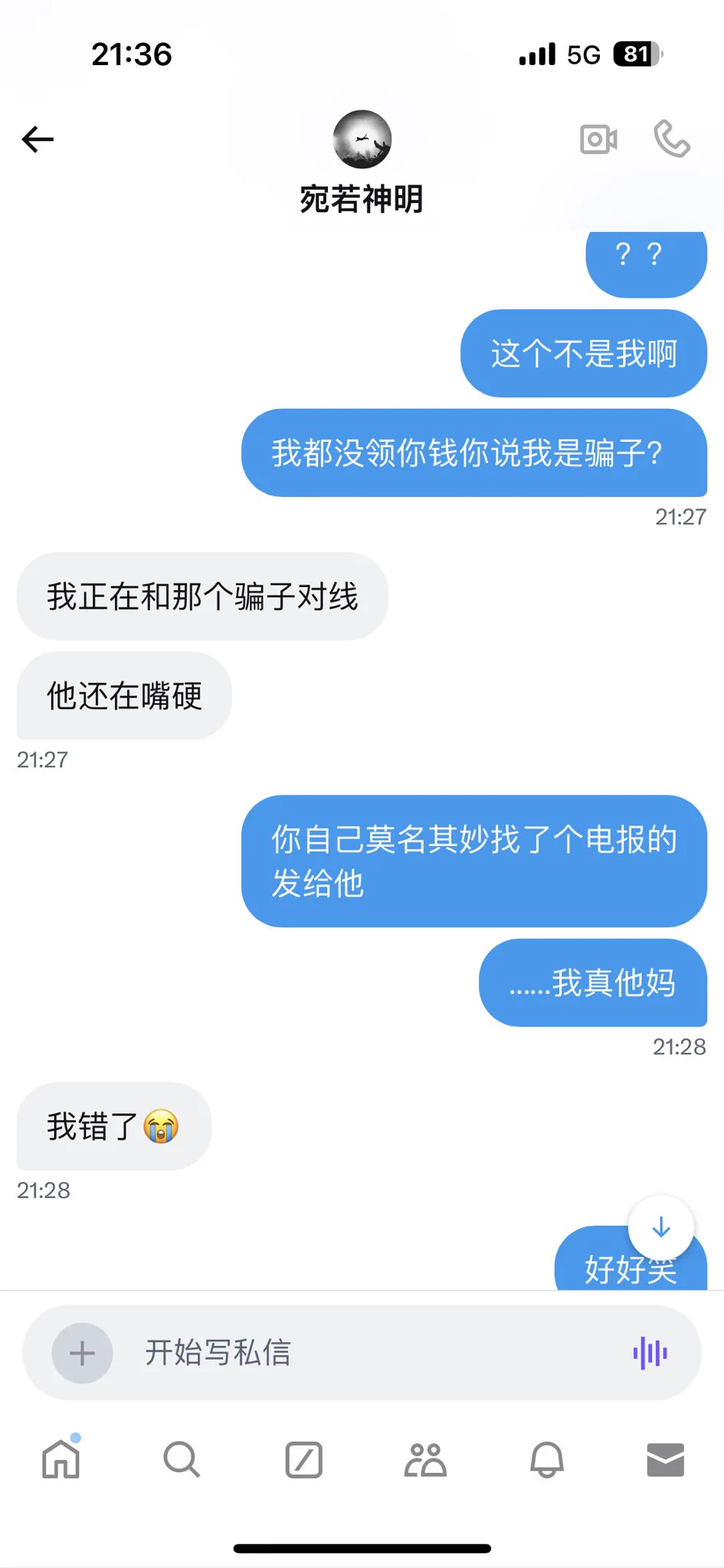The image size is (724, 1568).
Task: Go back using the arrow
Action: tap(38, 139)
